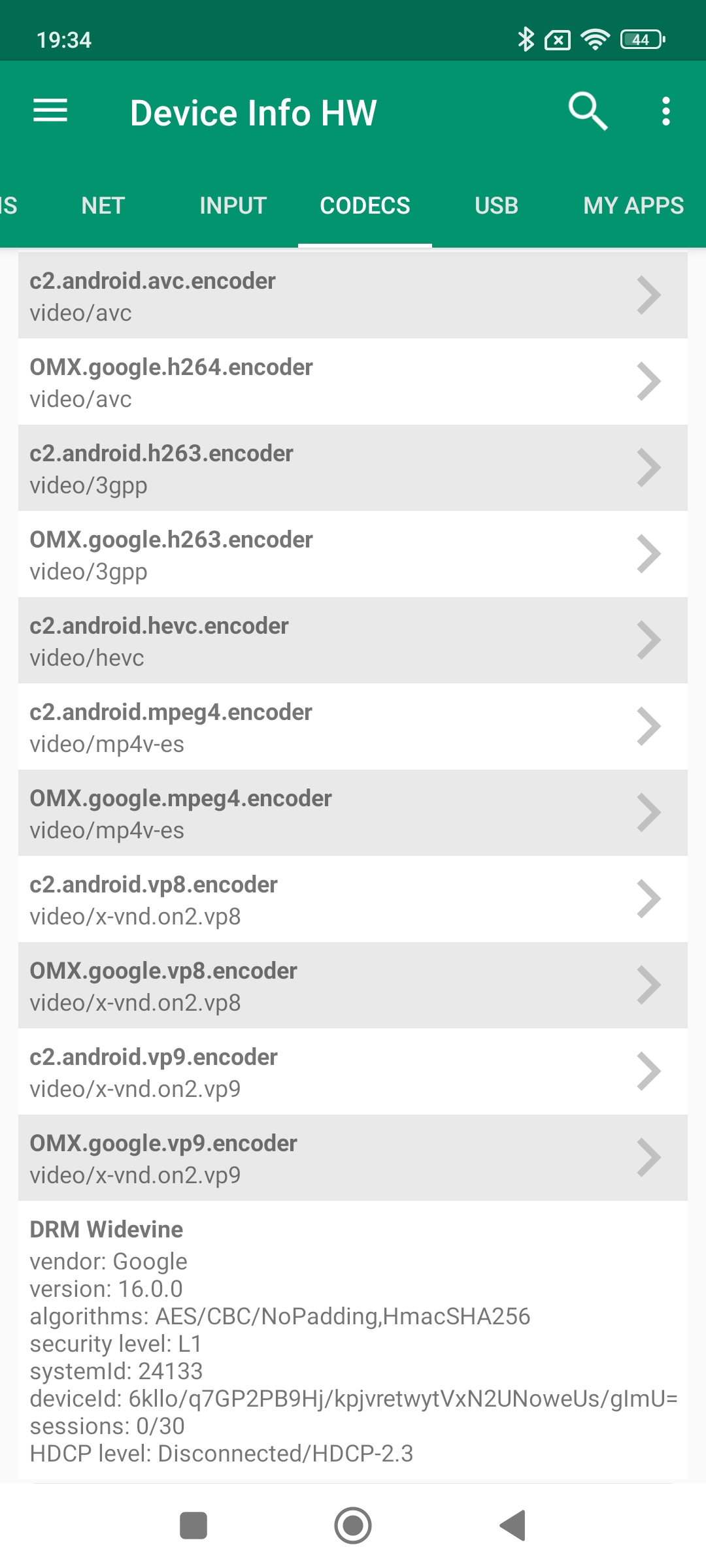
Task: Open the navigation drawer menu
Action: pos(50,111)
